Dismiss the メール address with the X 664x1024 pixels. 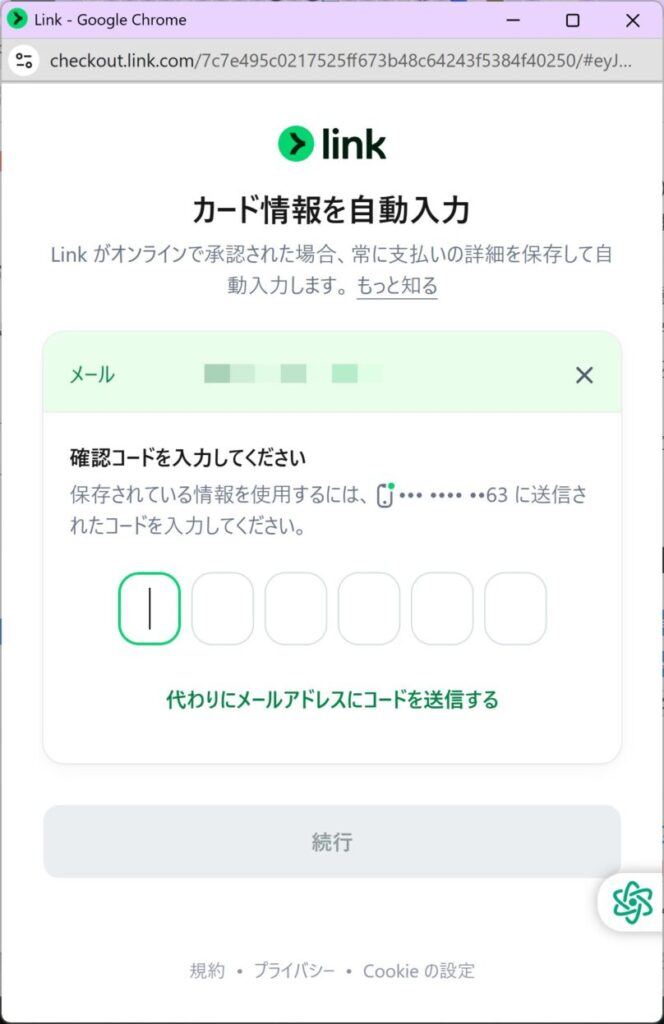pyautogui.click(x=584, y=375)
